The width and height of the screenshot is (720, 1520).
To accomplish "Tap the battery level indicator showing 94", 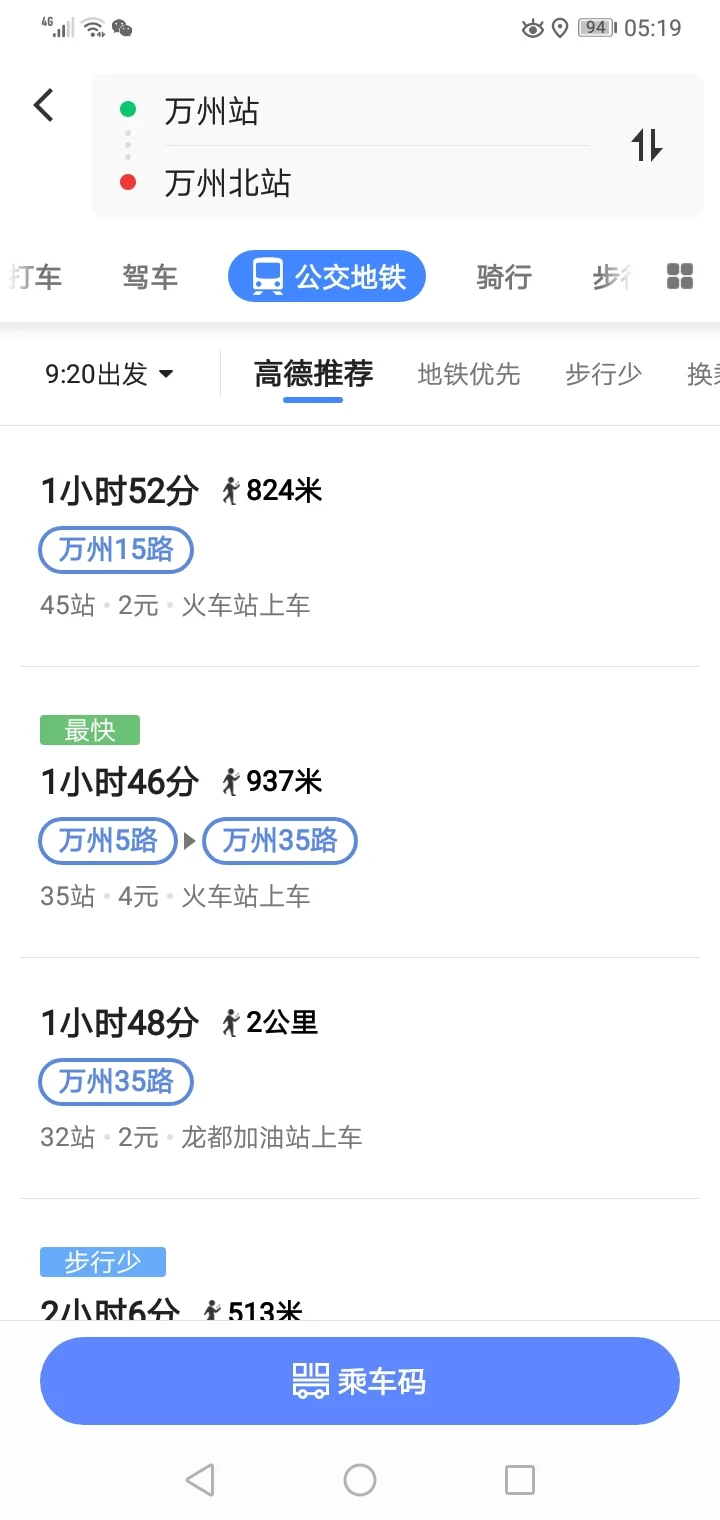I will pyautogui.click(x=597, y=27).
